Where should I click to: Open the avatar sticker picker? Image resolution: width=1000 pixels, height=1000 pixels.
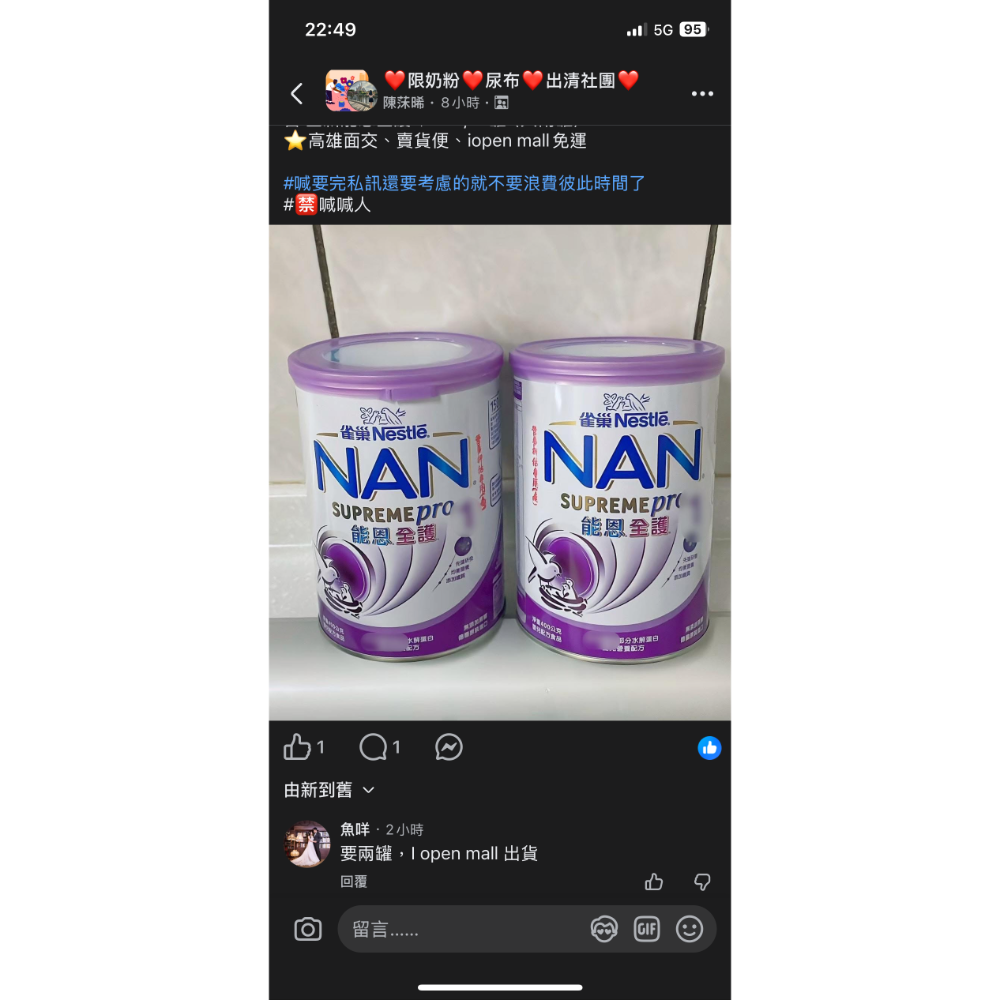[x=604, y=930]
